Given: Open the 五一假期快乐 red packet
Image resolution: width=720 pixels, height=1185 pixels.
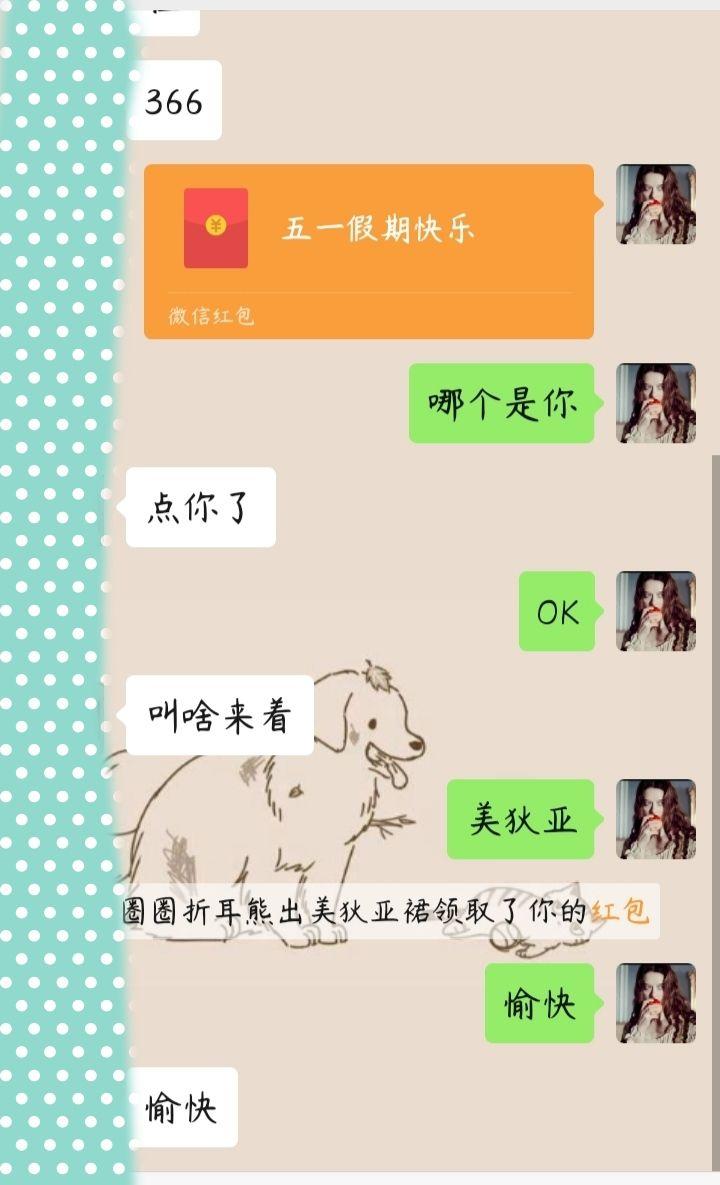Looking at the screenshot, I should [x=368, y=250].
